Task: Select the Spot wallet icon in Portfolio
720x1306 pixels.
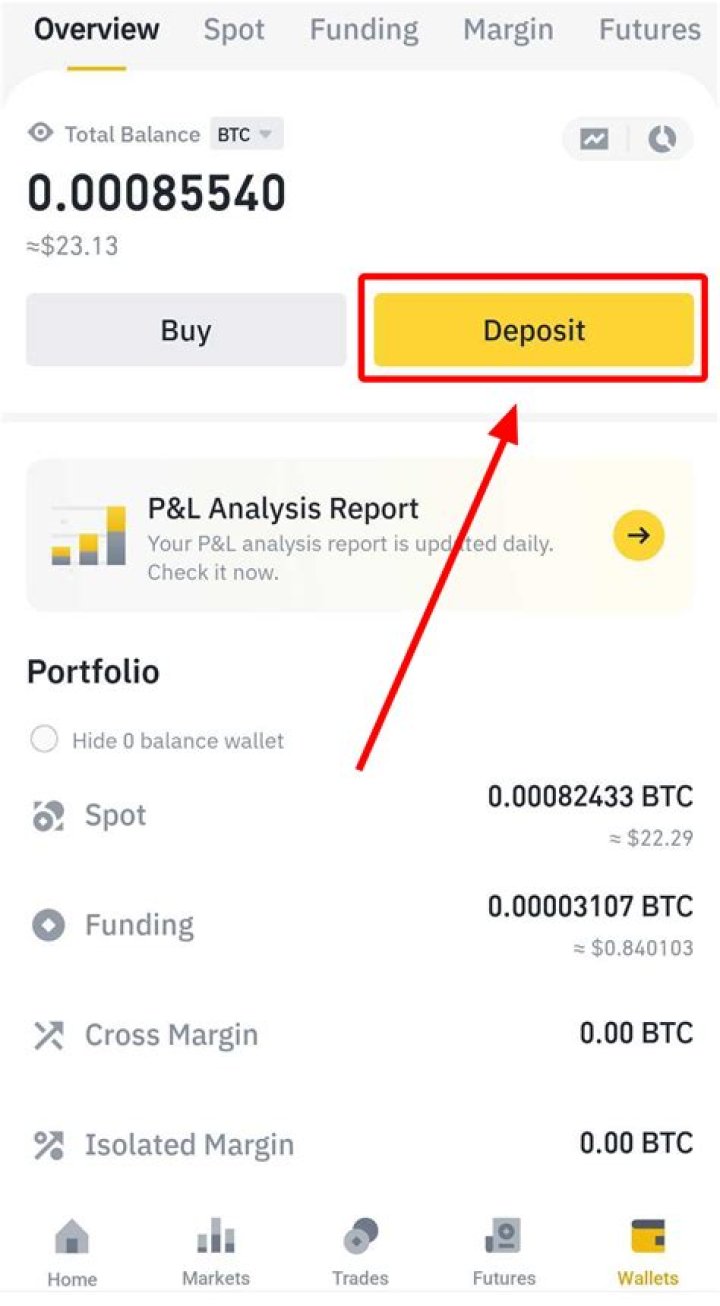Action: pos(46,815)
